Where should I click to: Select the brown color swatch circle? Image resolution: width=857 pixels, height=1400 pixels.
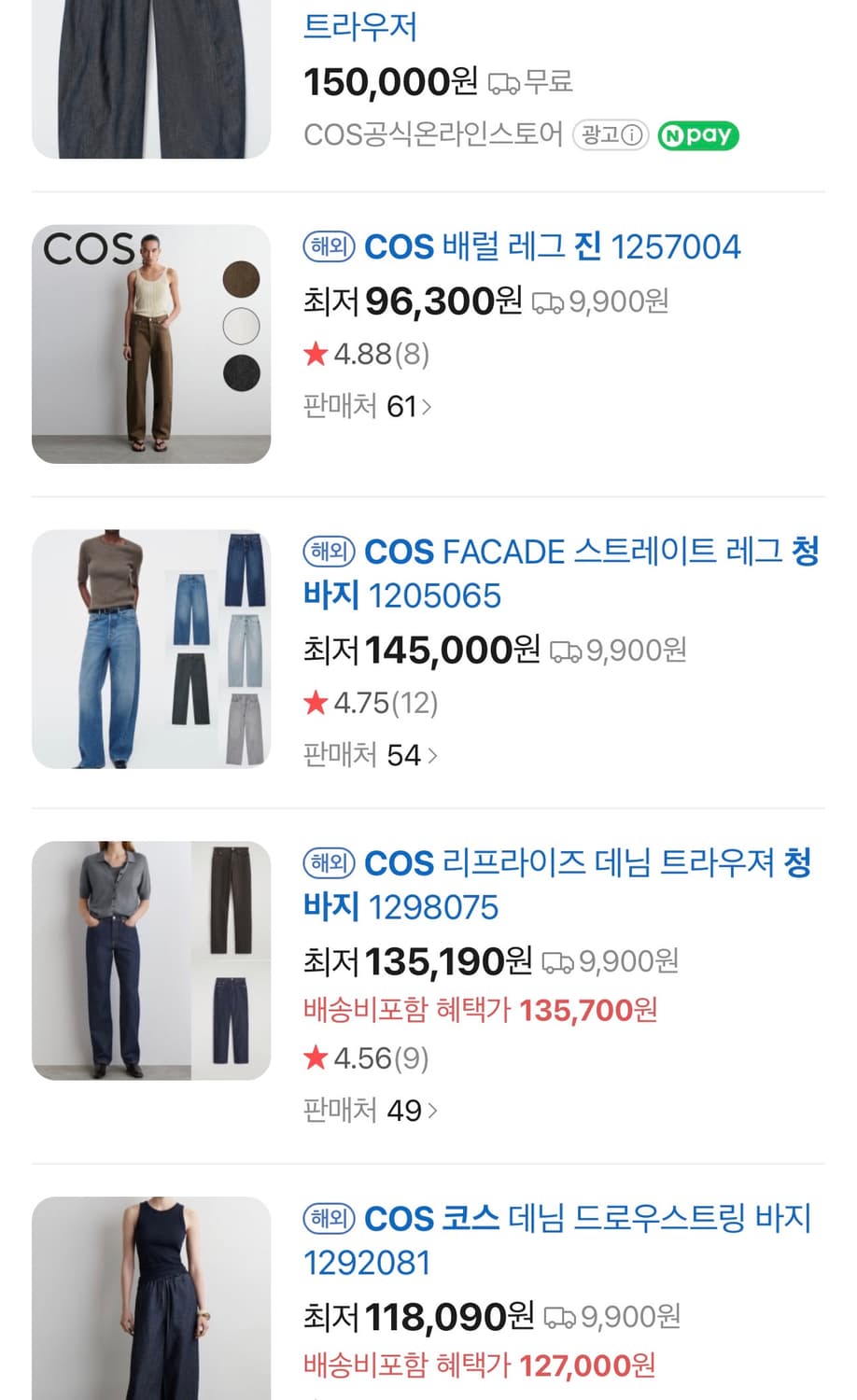pos(240,277)
